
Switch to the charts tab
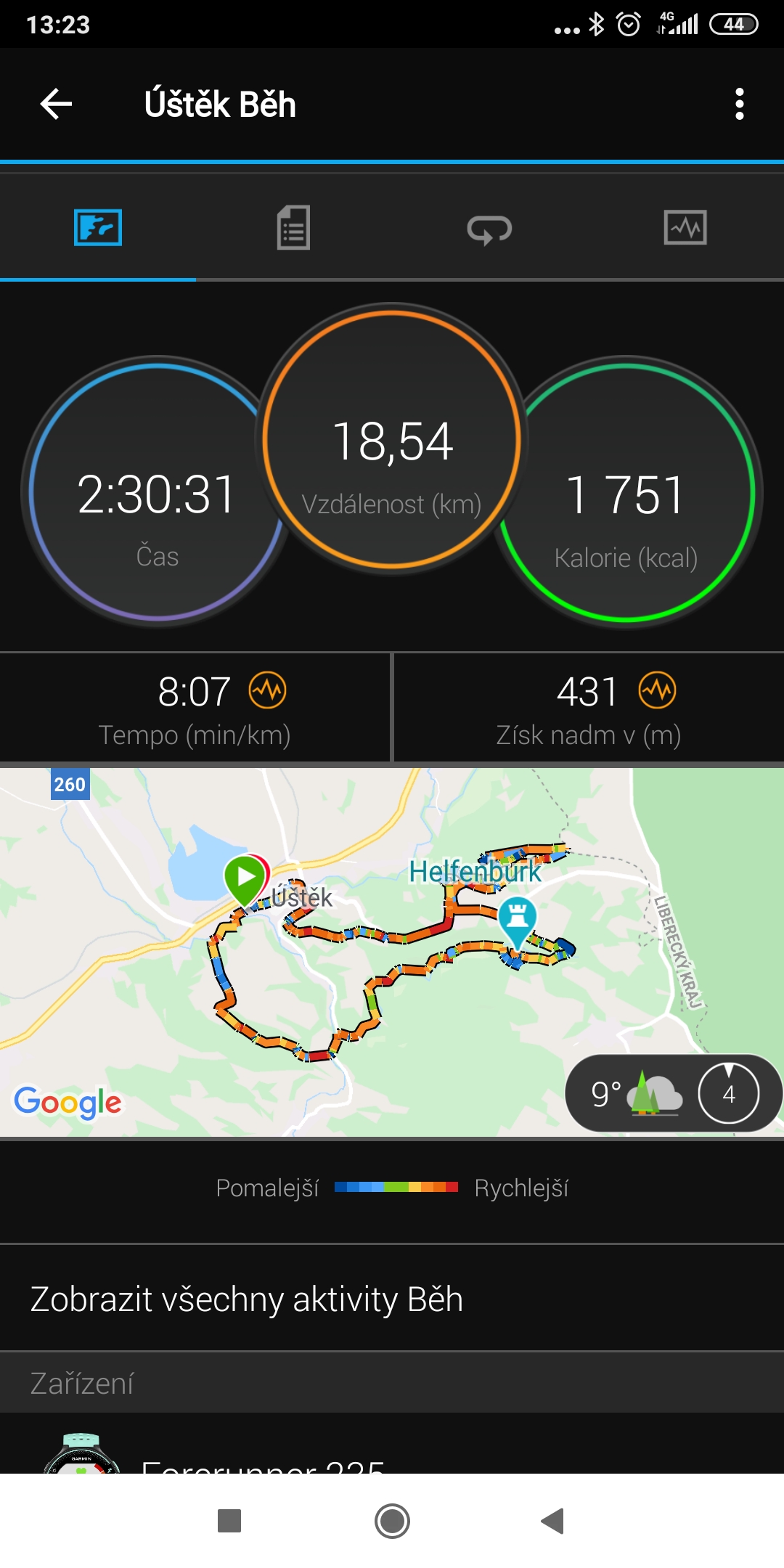pyautogui.click(x=685, y=228)
